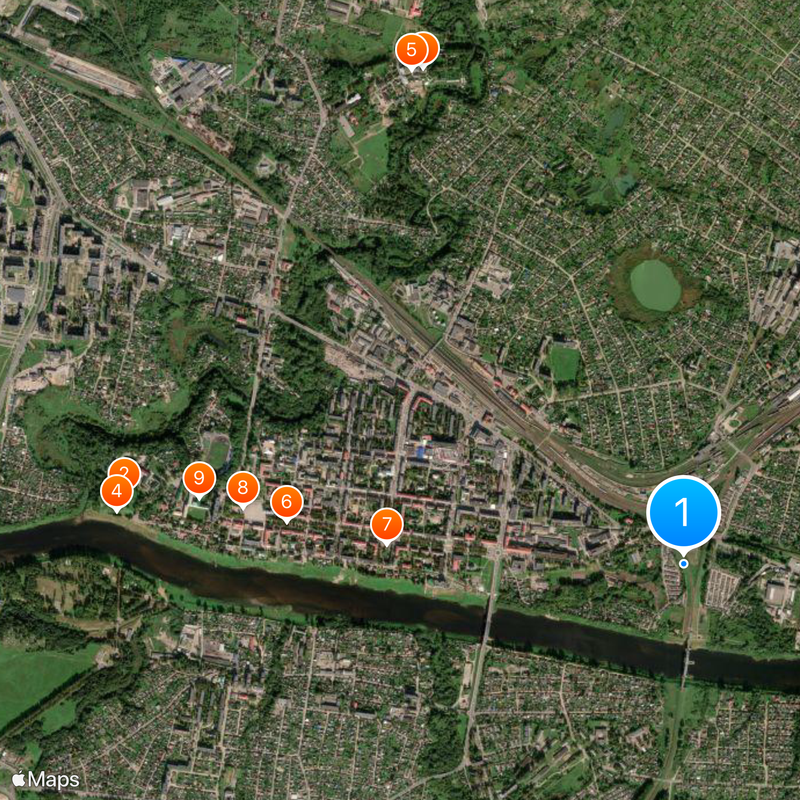
Task: Select the blue map pin numbered 1
Action: 683,512
